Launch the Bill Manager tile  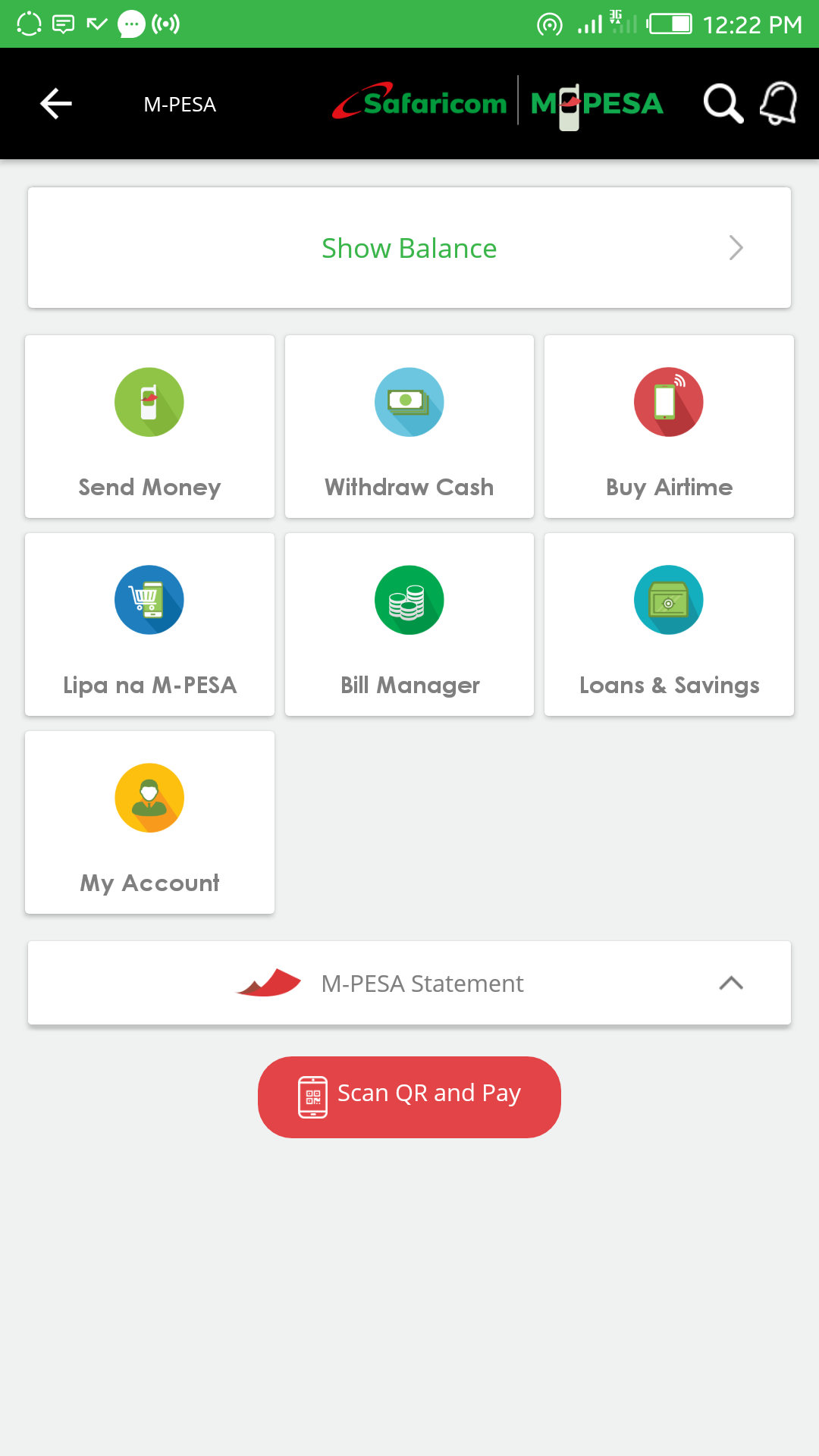tap(409, 625)
